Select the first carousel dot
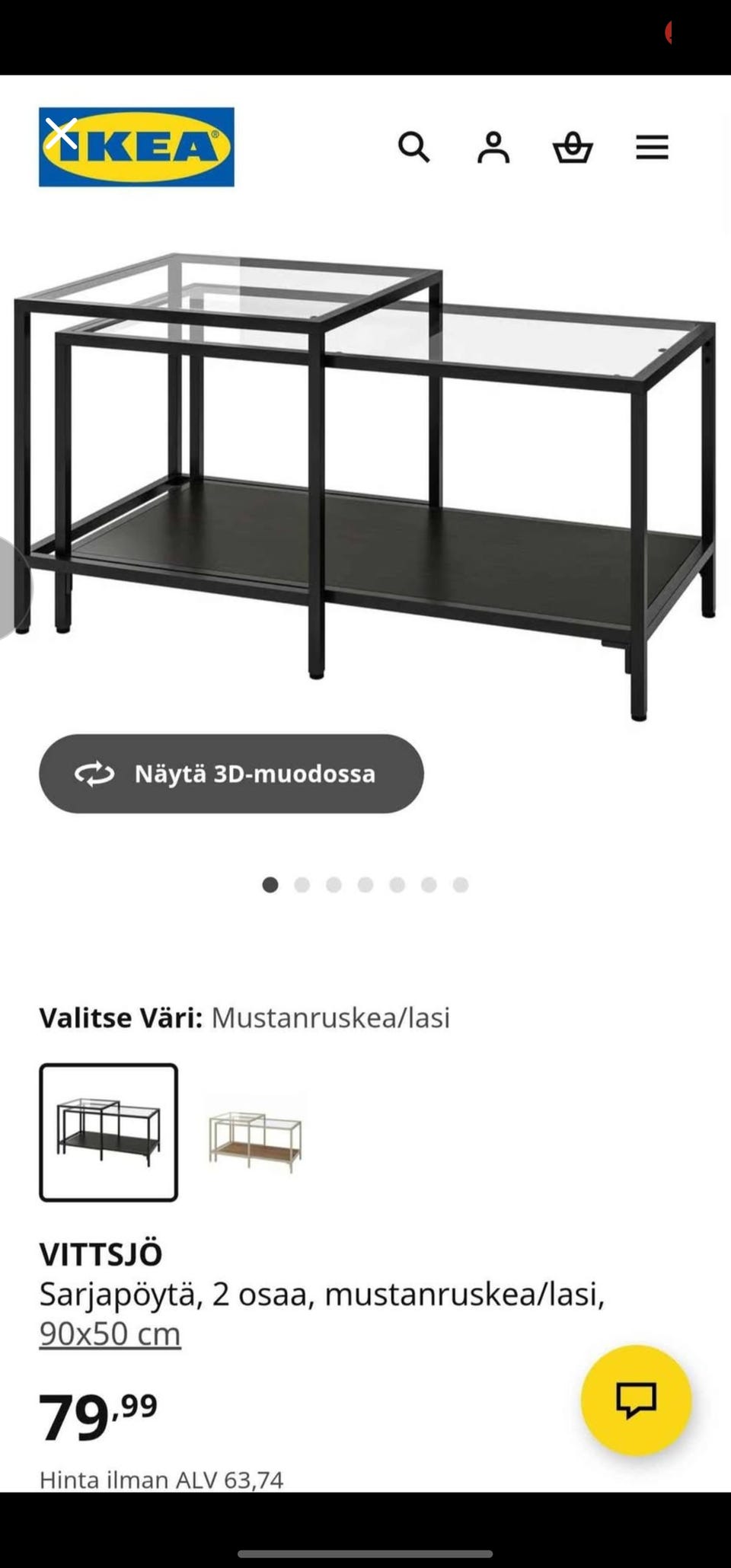Image resolution: width=731 pixels, height=1568 pixels. click(x=271, y=884)
